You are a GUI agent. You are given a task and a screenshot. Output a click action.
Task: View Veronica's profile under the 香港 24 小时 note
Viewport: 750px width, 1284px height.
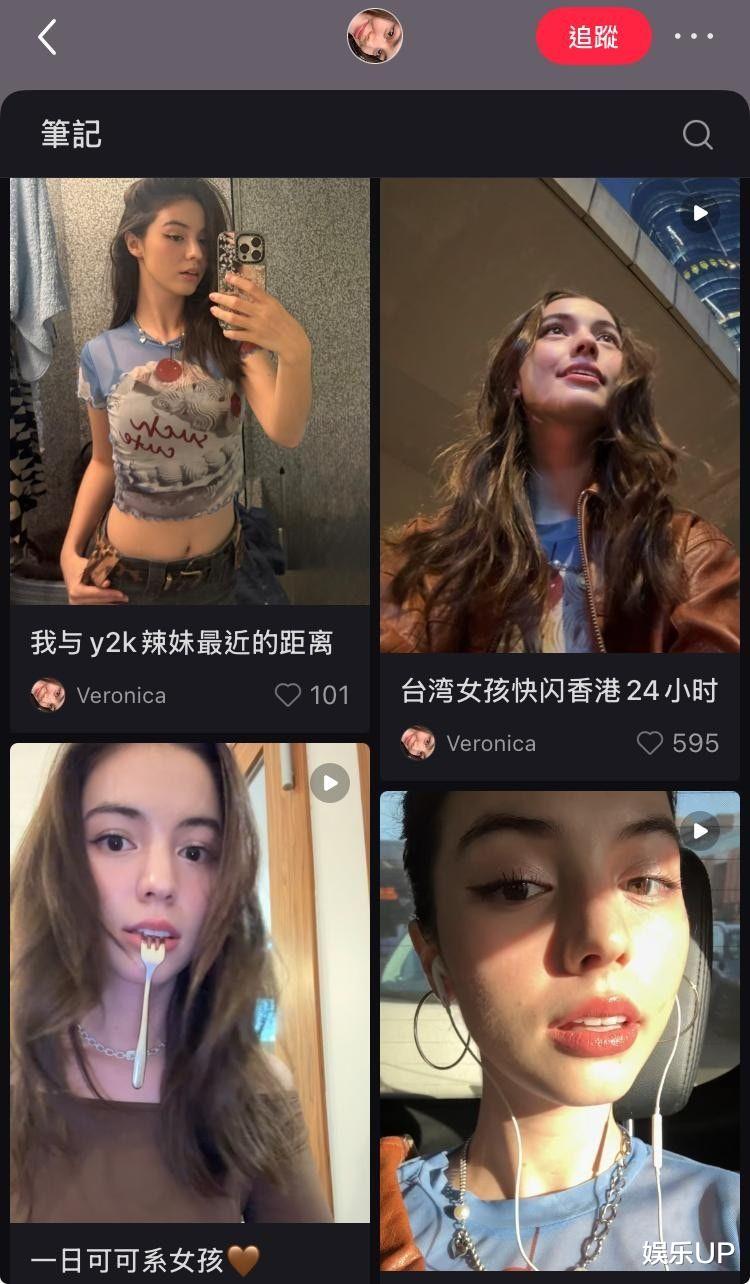click(470, 743)
